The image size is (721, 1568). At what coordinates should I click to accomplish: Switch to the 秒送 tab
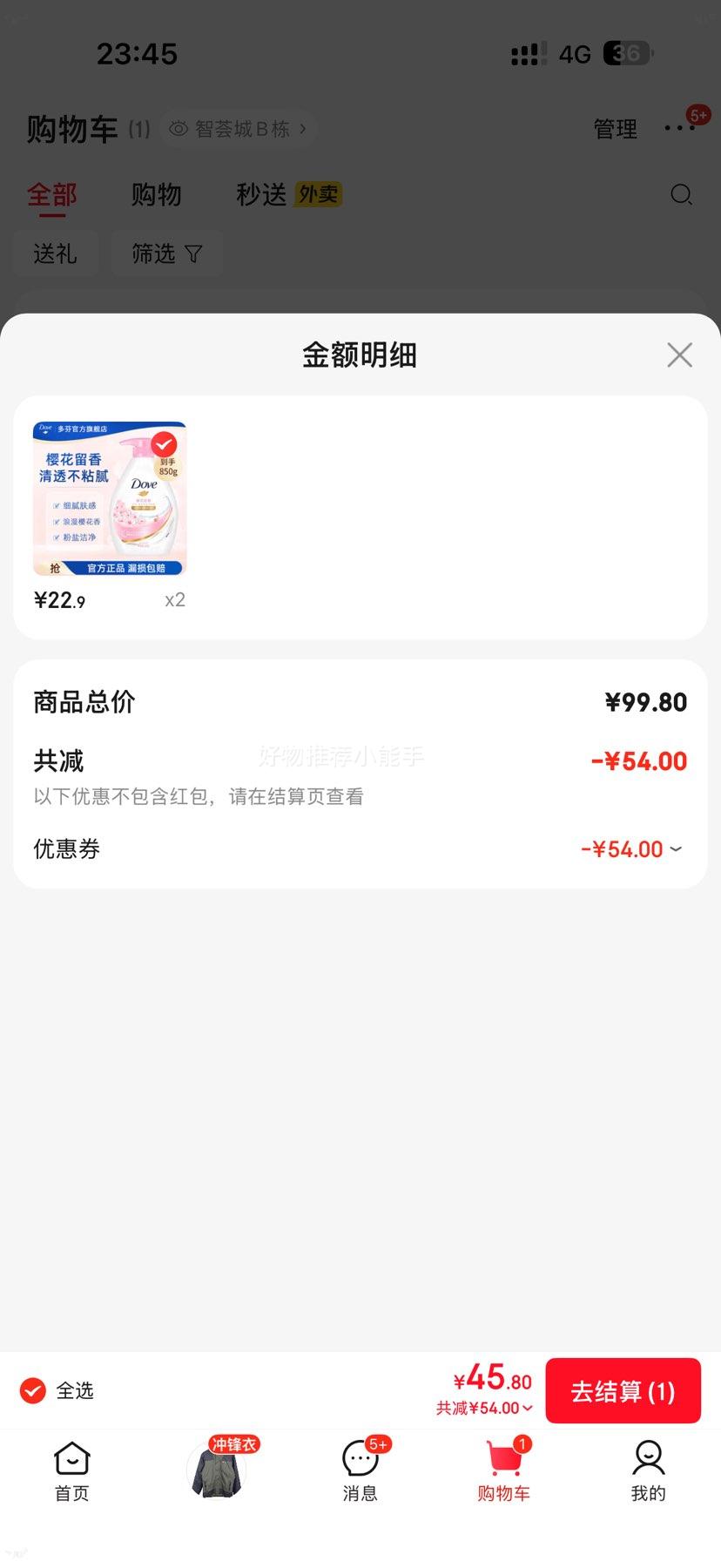(x=259, y=195)
